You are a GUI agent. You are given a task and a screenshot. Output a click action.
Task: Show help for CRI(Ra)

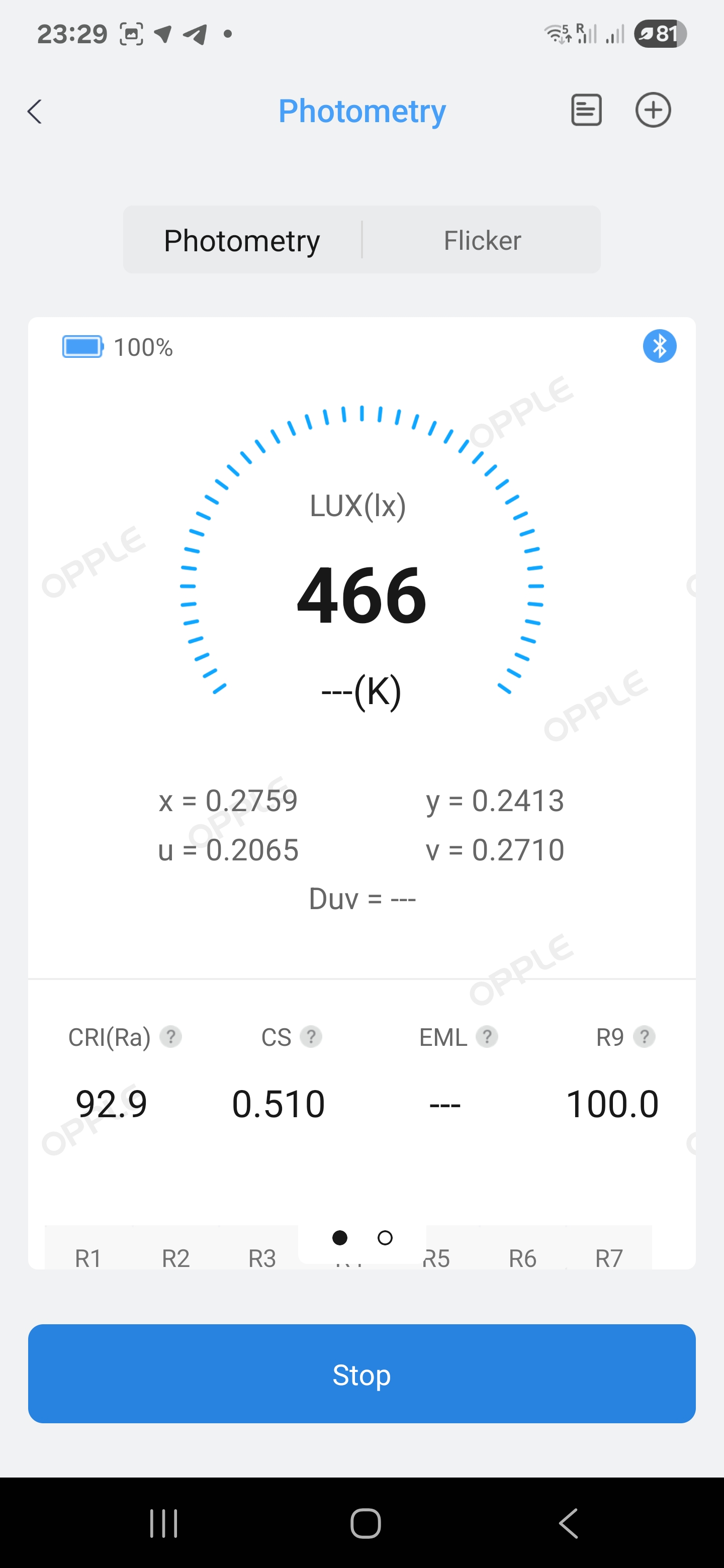pos(170,1036)
